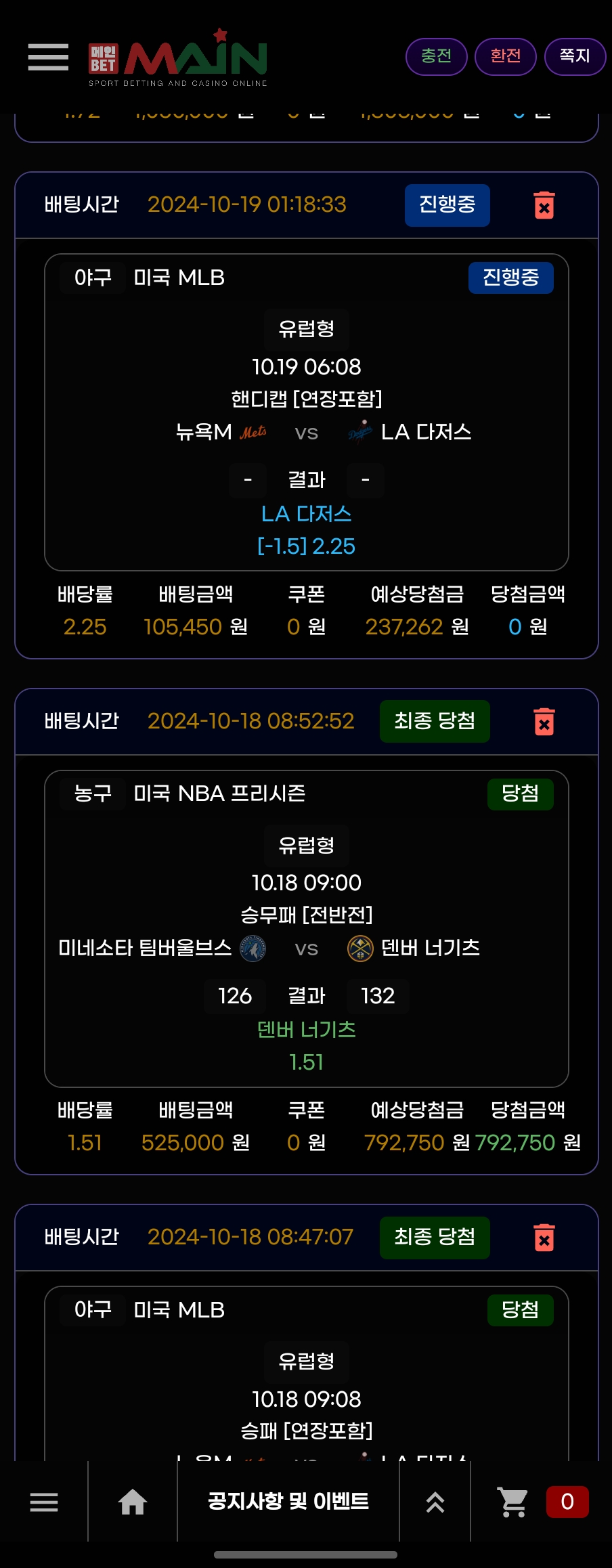Jump back to the top of the page

click(435, 1502)
